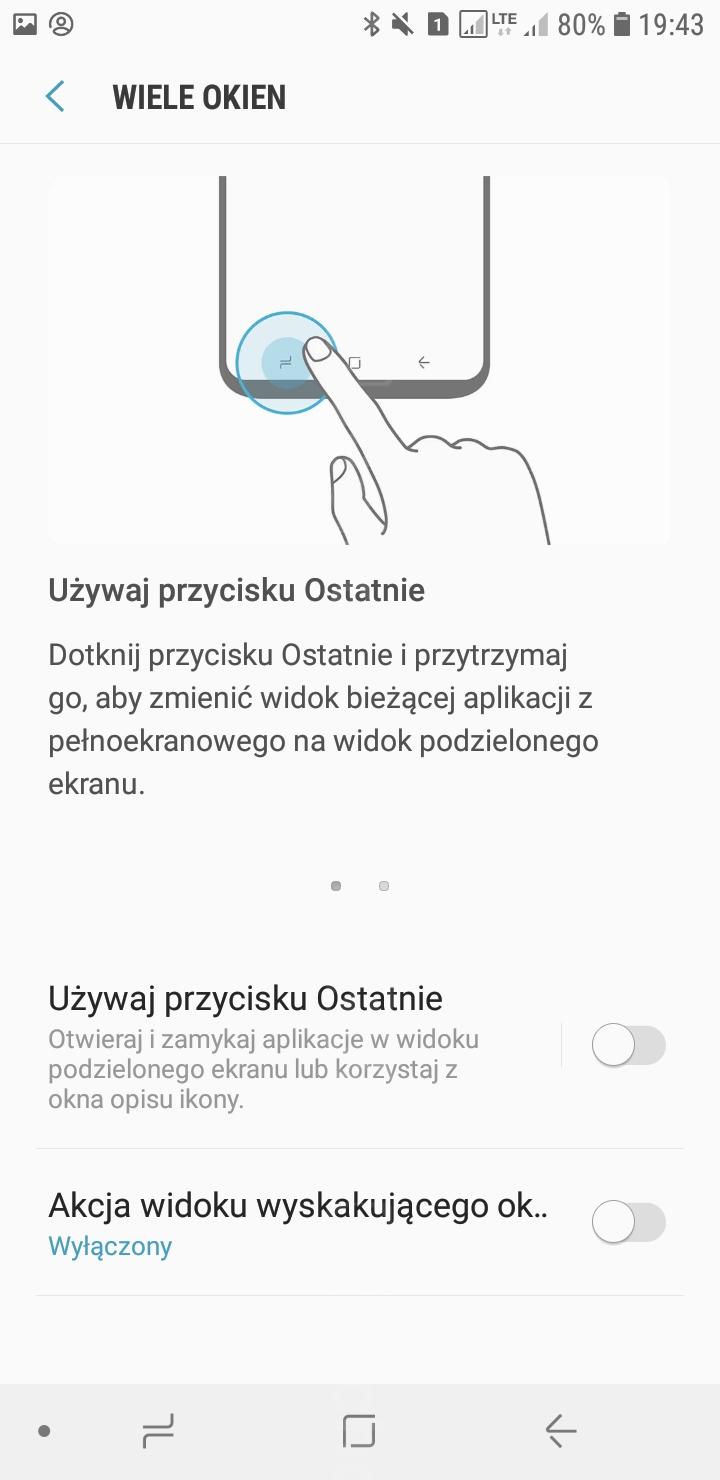The image size is (720, 1480).
Task: Enable the Używaj przycisku Ostatnie switch
Action: [628, 1046]
